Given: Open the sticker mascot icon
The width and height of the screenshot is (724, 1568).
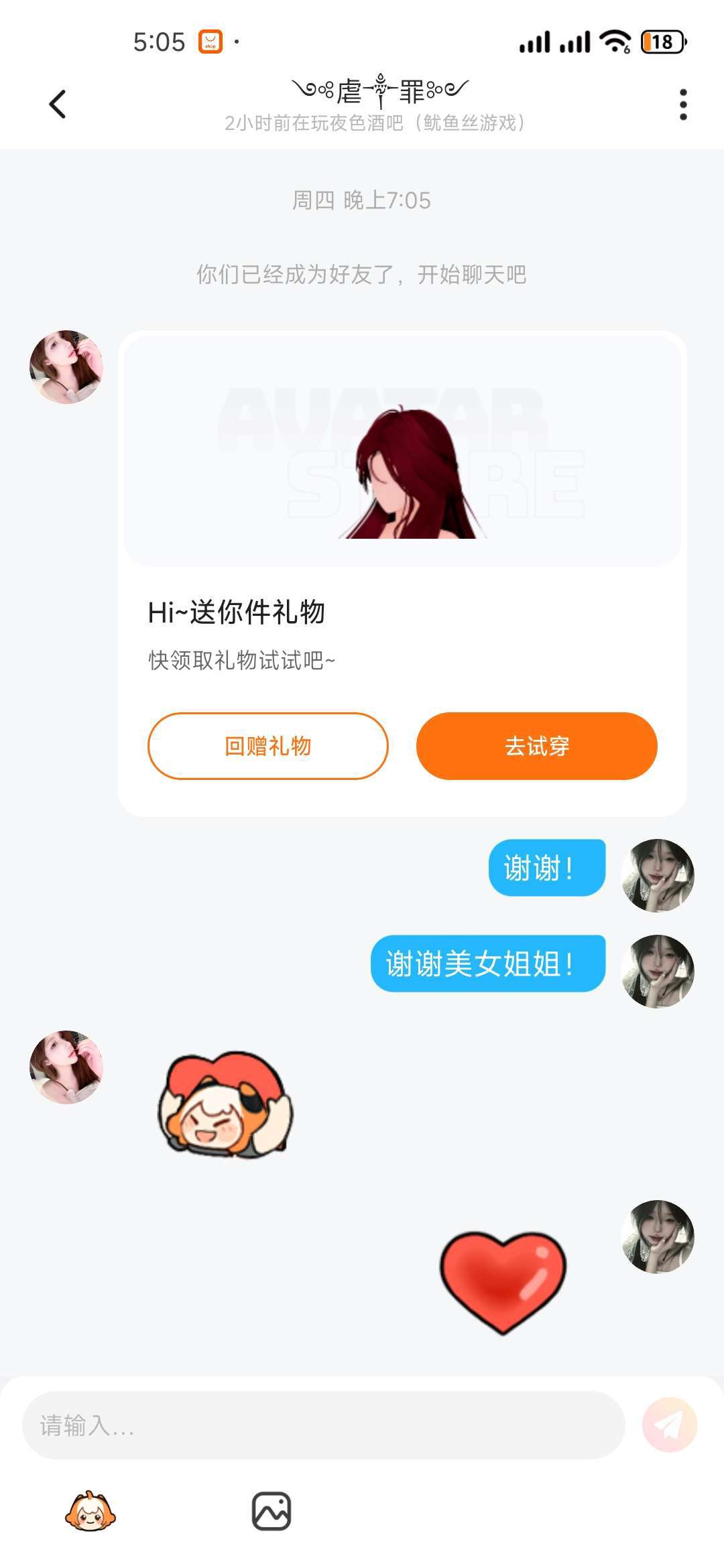Looking at the screenshot, I should [90, 1512].
